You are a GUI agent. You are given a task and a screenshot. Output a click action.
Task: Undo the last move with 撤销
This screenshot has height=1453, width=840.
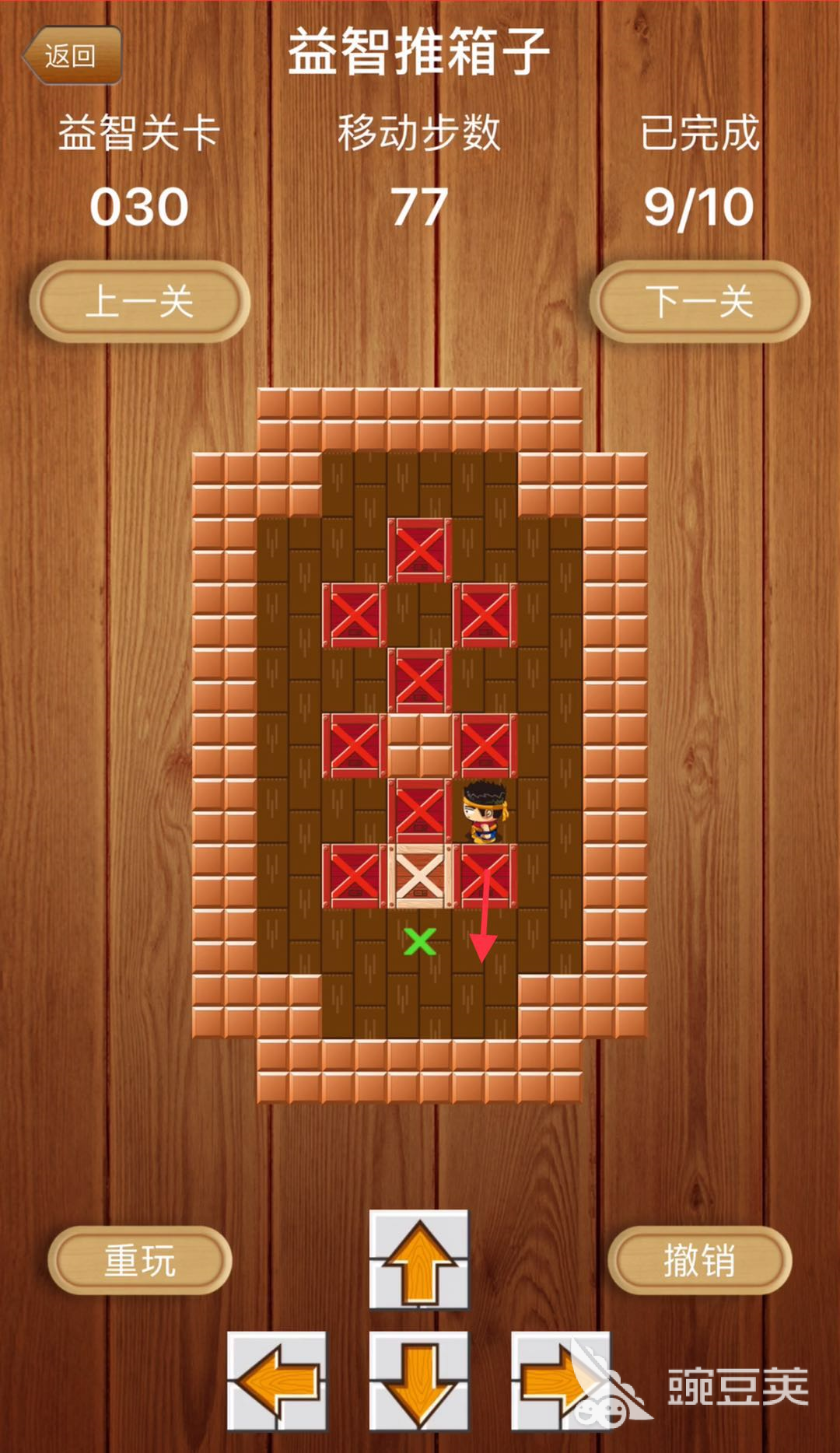tap(699, 1259)
